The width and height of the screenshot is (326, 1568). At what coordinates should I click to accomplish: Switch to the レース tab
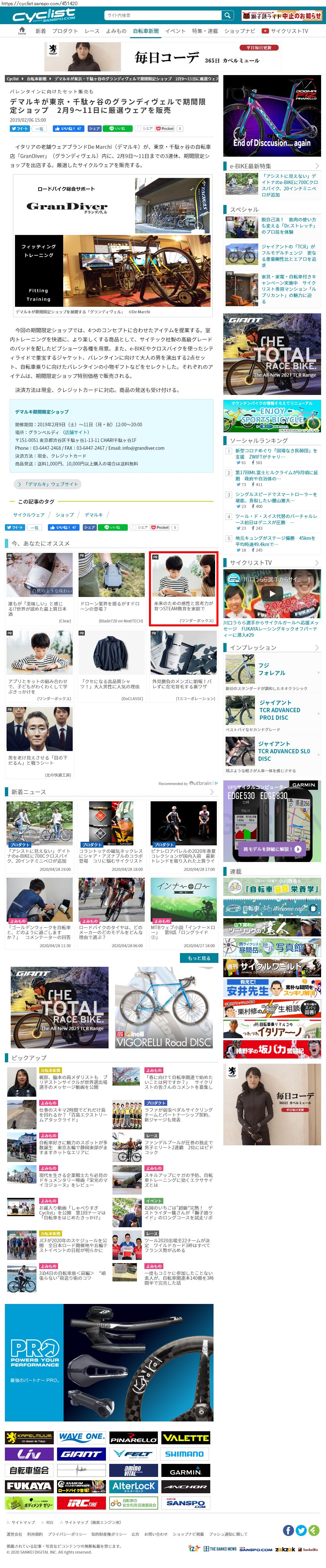pyautogui.click(x=92, y=31)
